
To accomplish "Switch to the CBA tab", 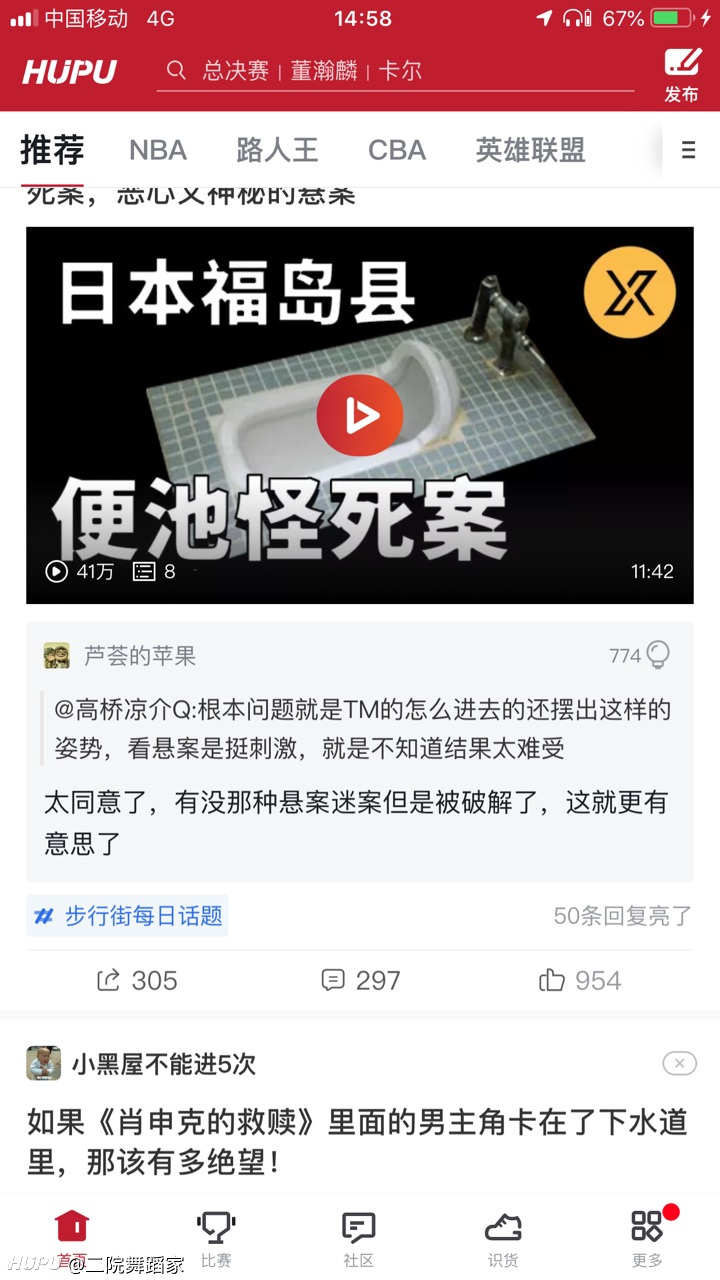I will click(397, 150).
